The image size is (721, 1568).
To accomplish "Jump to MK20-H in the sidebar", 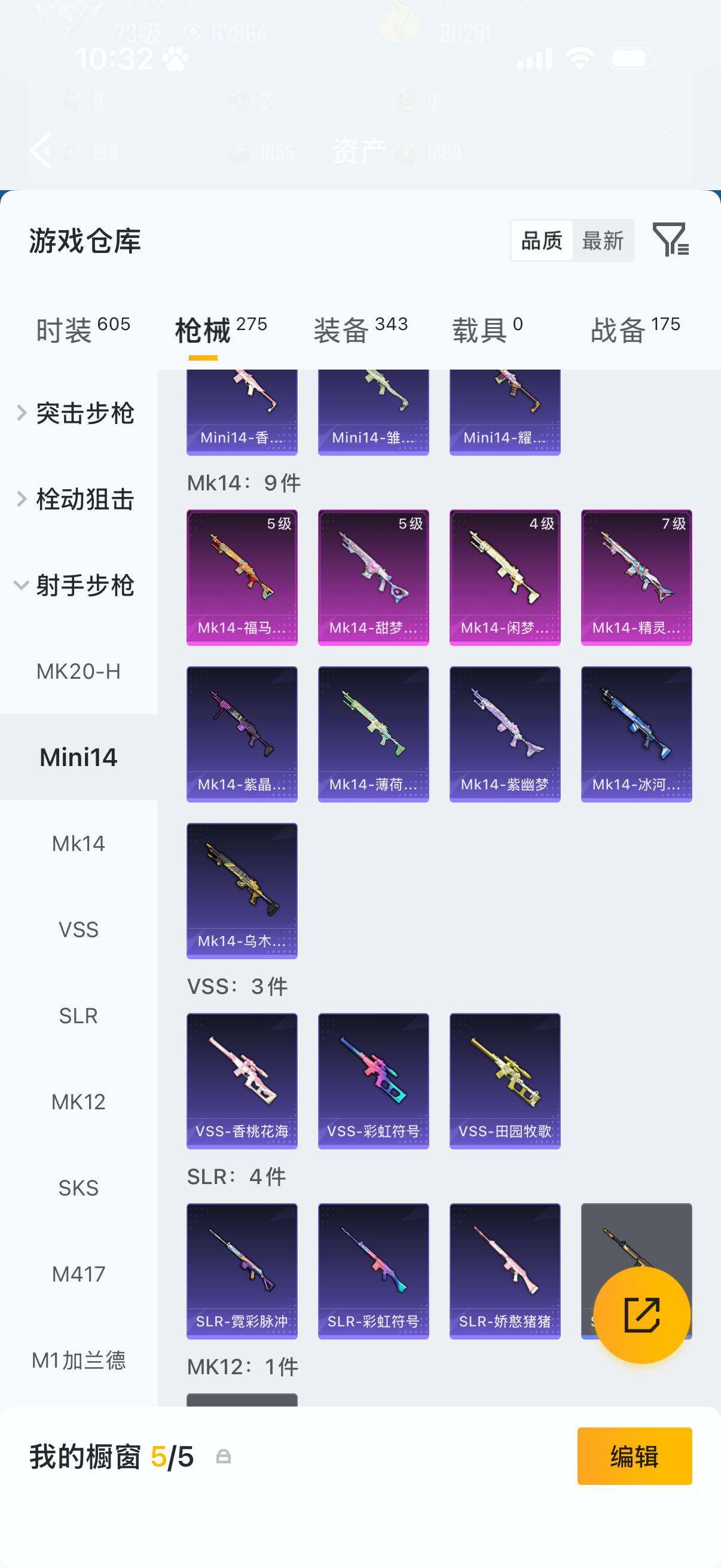I will click(x=78, y=672).
